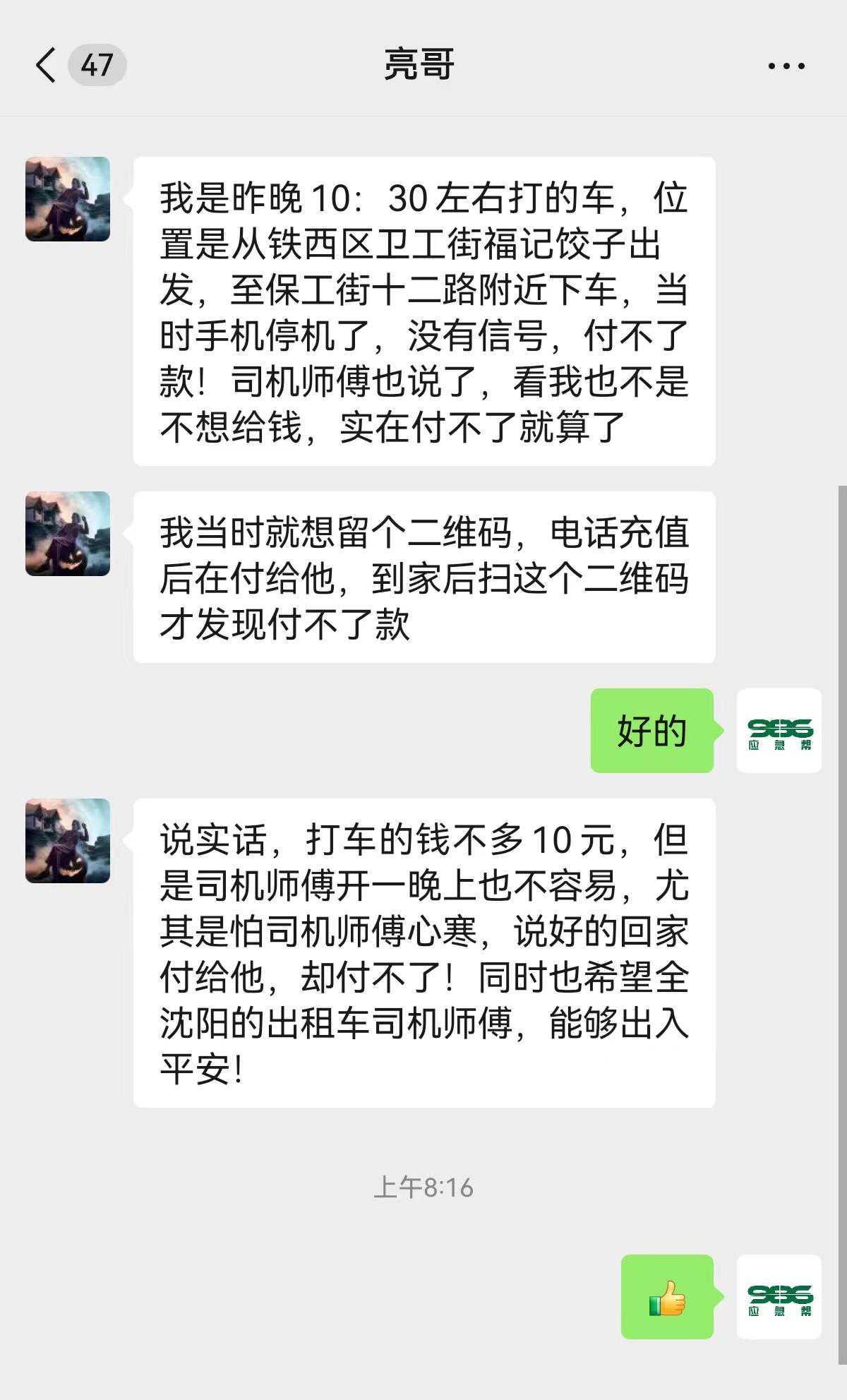Tap own 986 avatar beside 好的 message

779,731
